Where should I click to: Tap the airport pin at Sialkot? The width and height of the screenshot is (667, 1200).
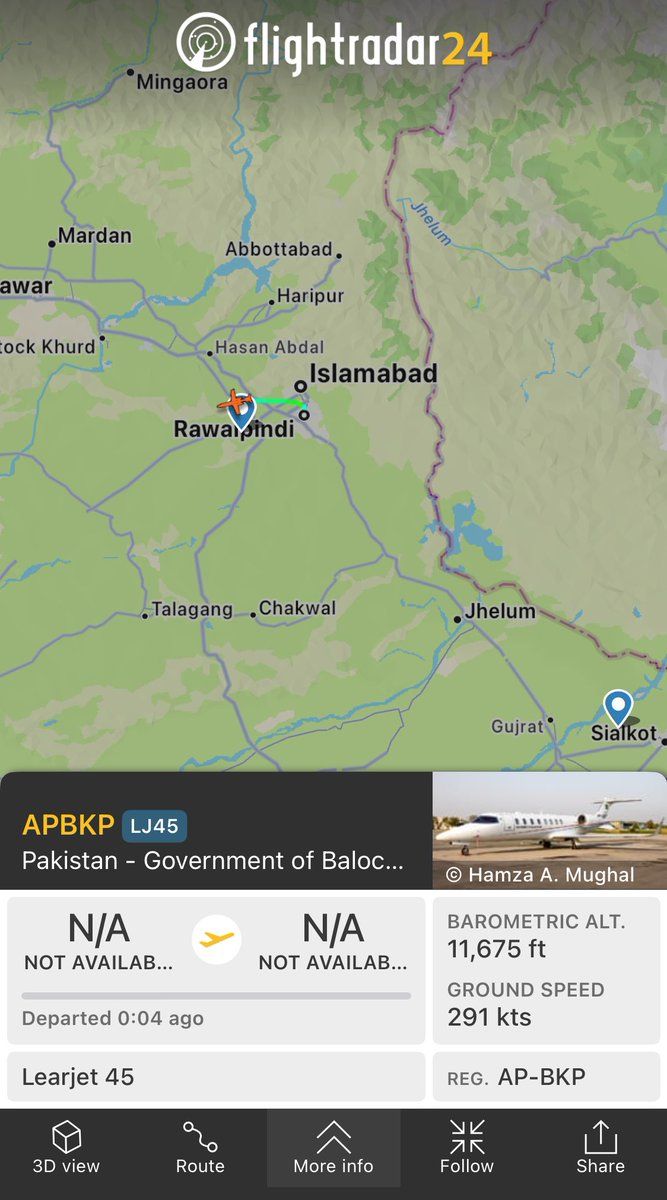click(619, 707)
